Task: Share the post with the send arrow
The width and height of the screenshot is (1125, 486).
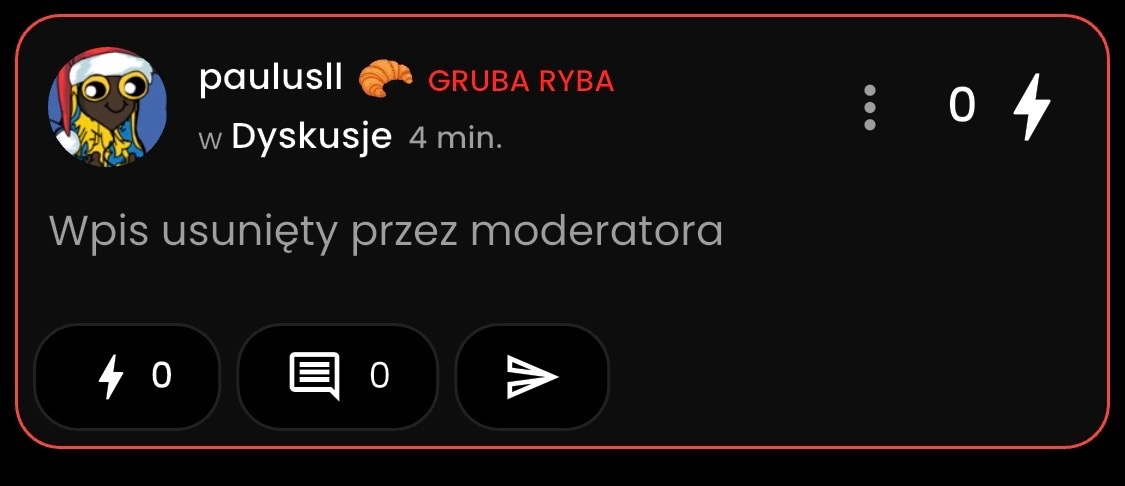Action: pyautogui.click(x=532, y=376)
